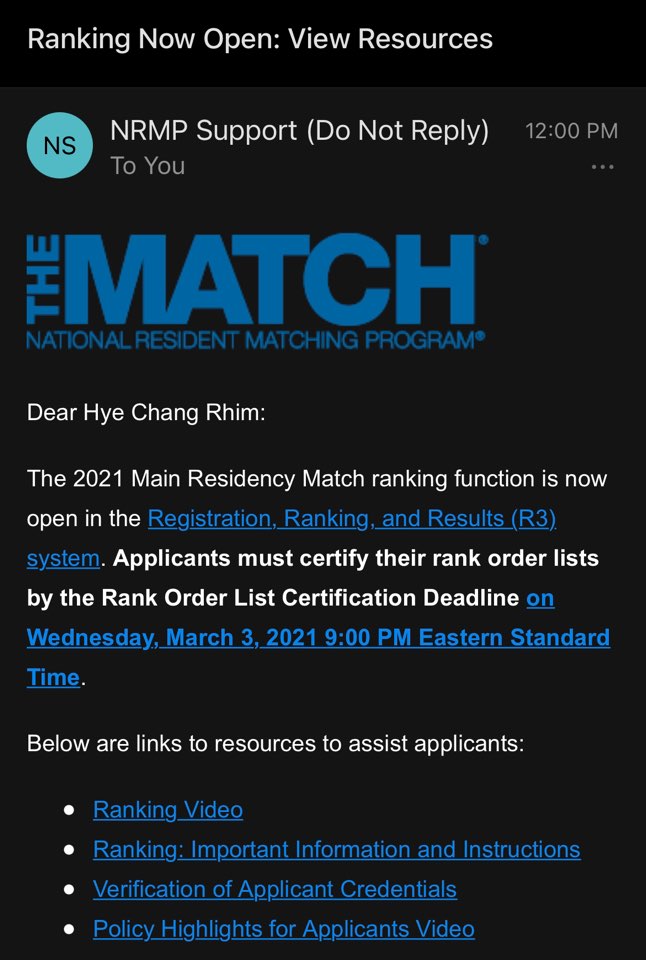Open Verification of Applicant Credentials link
This screenshot has height=960, width=646.
[x=274, y=889]
